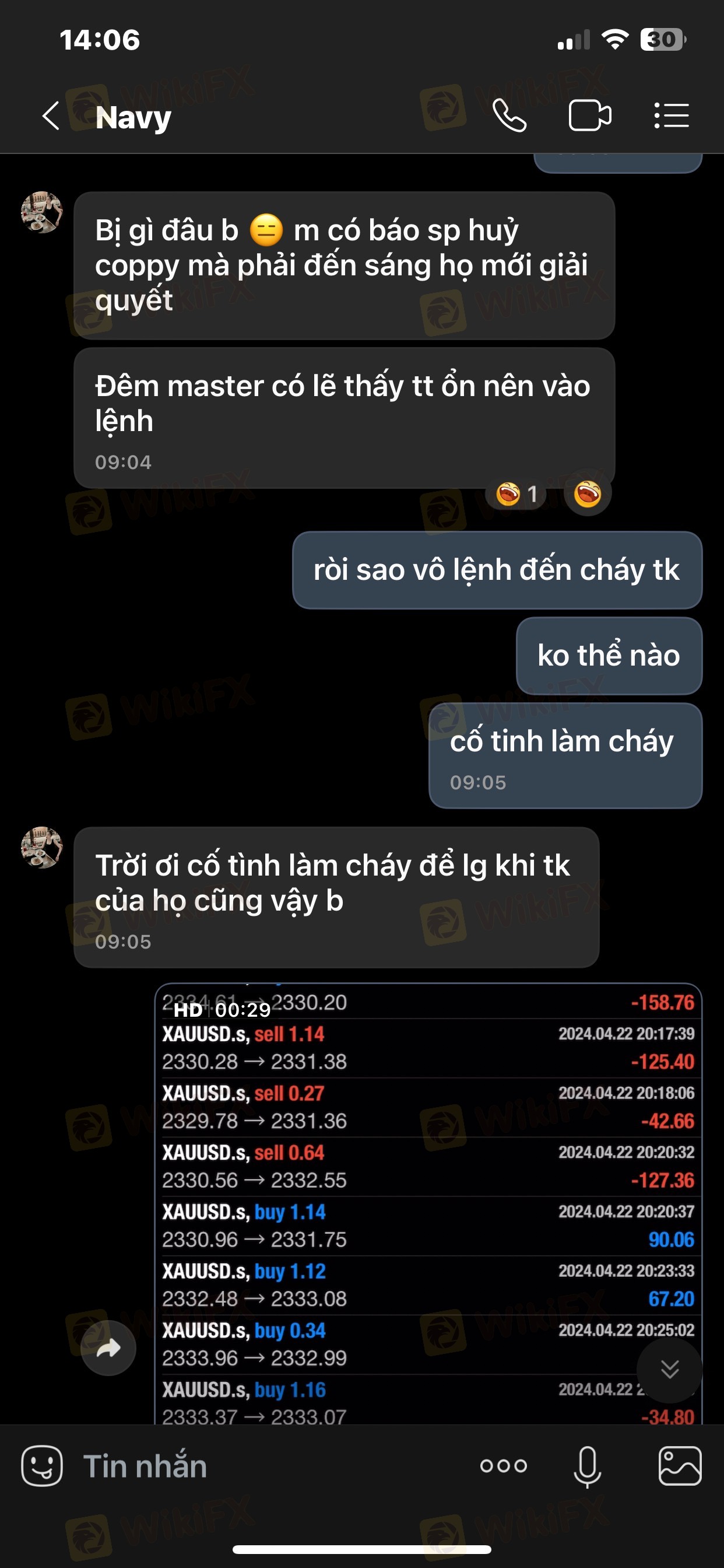The height and width of the screenshot is (1568, 724).
Task: Open the chat options menu
Action: point(671,116)
